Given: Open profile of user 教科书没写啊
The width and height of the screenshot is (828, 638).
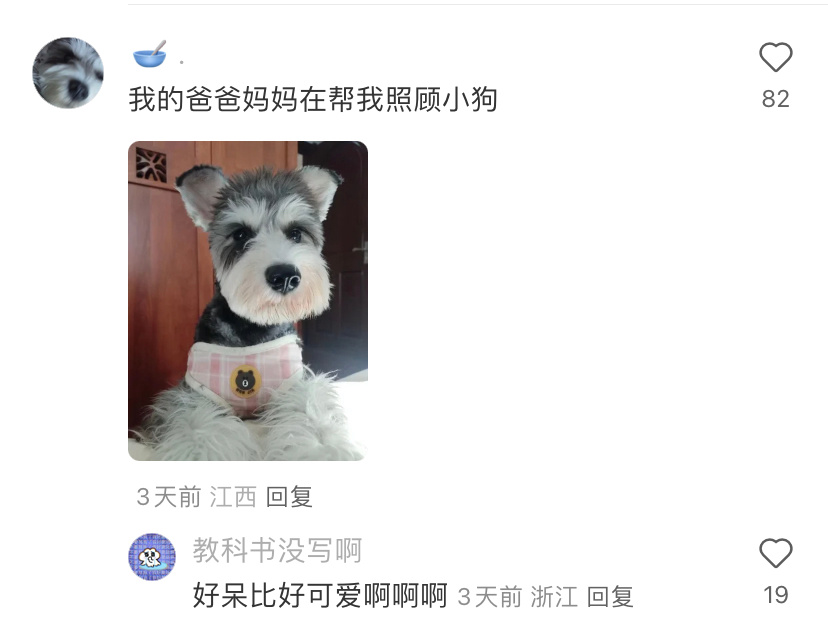Looking at the screenshot, I should point(277,550).
